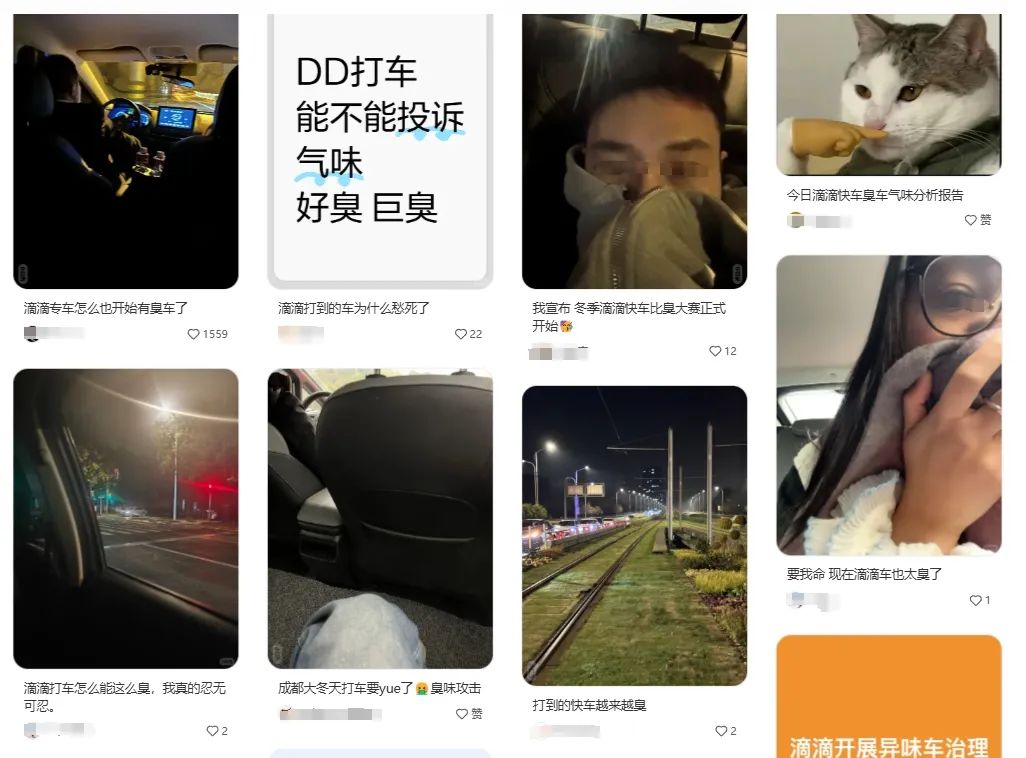
Task: Like the post 滴滴打车怎么能这么臭
Action: tap(212, 731)
